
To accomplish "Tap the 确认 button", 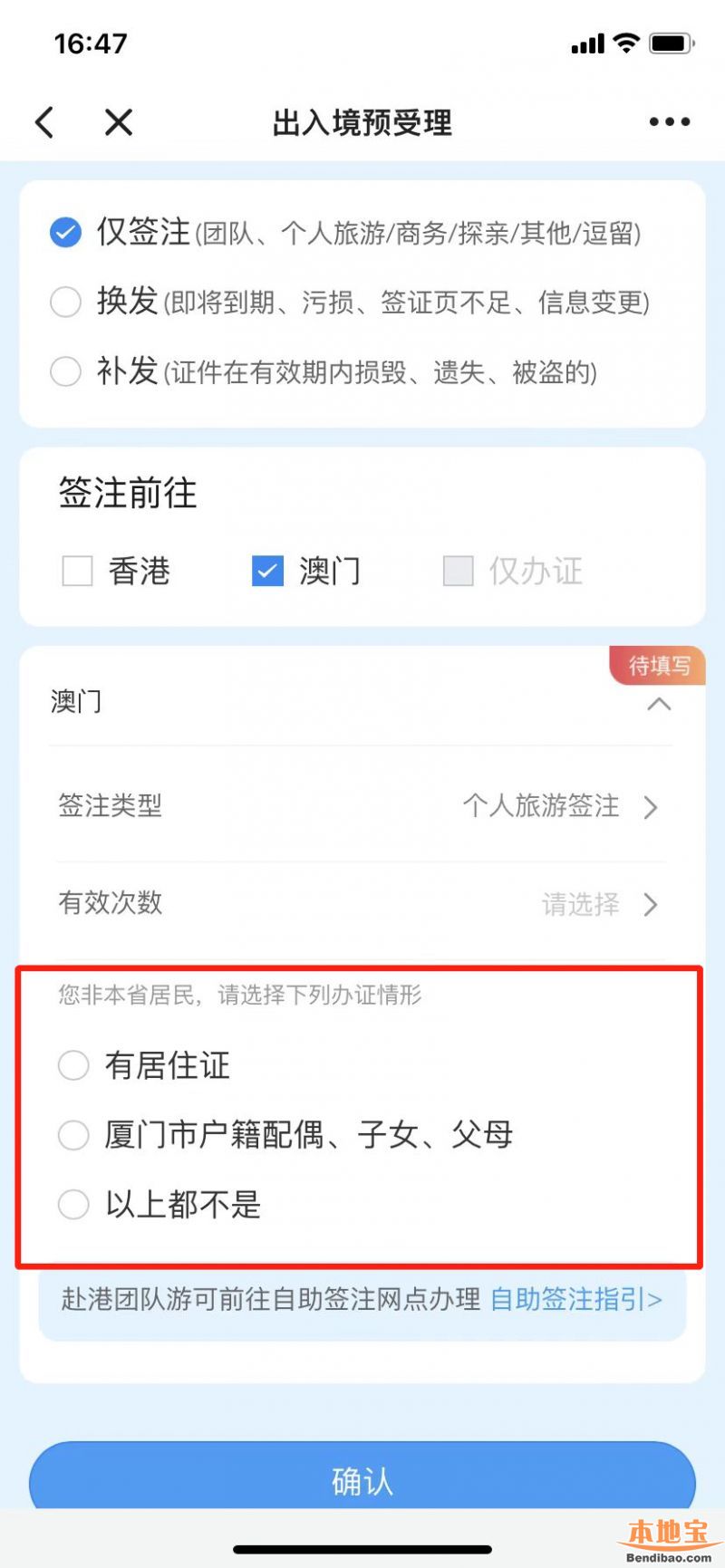I will click(362, 1481).
